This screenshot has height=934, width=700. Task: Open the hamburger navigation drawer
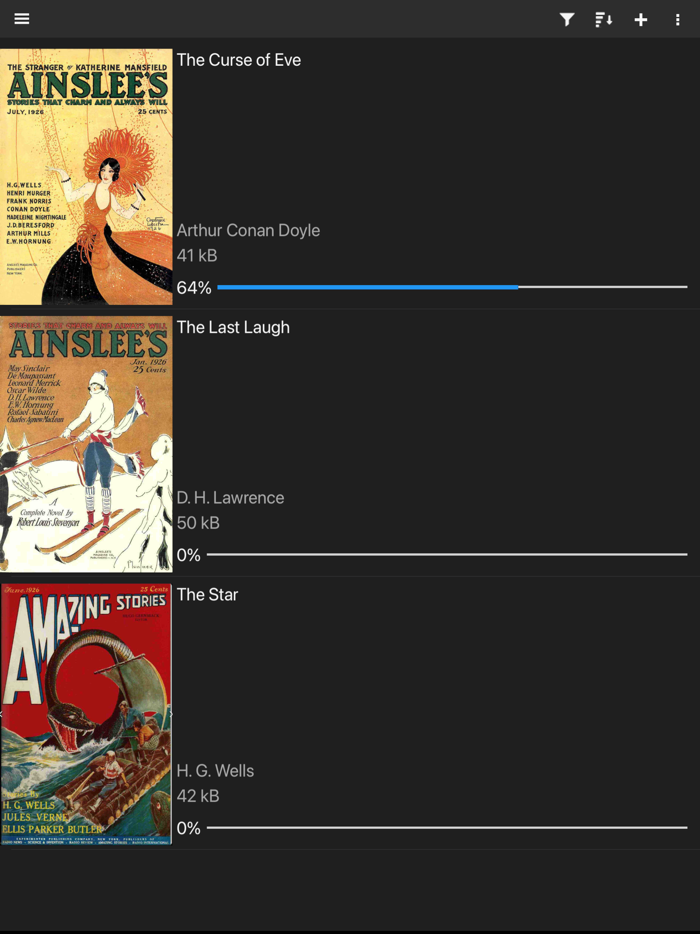21,19
